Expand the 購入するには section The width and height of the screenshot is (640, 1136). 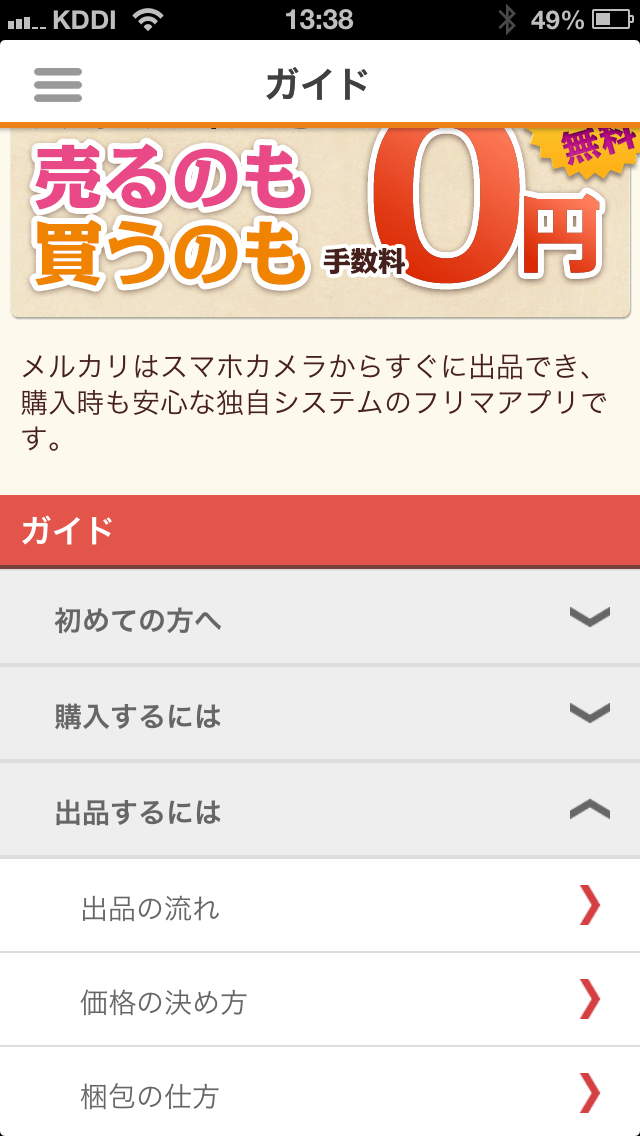(320, 714)
